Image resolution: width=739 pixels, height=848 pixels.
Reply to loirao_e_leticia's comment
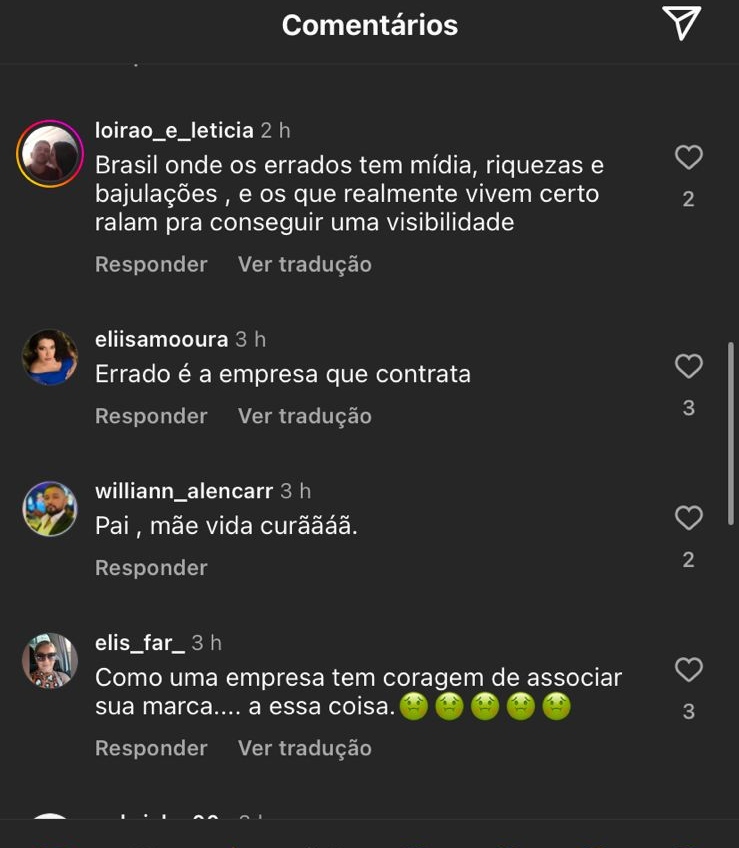tap(151, 264)
